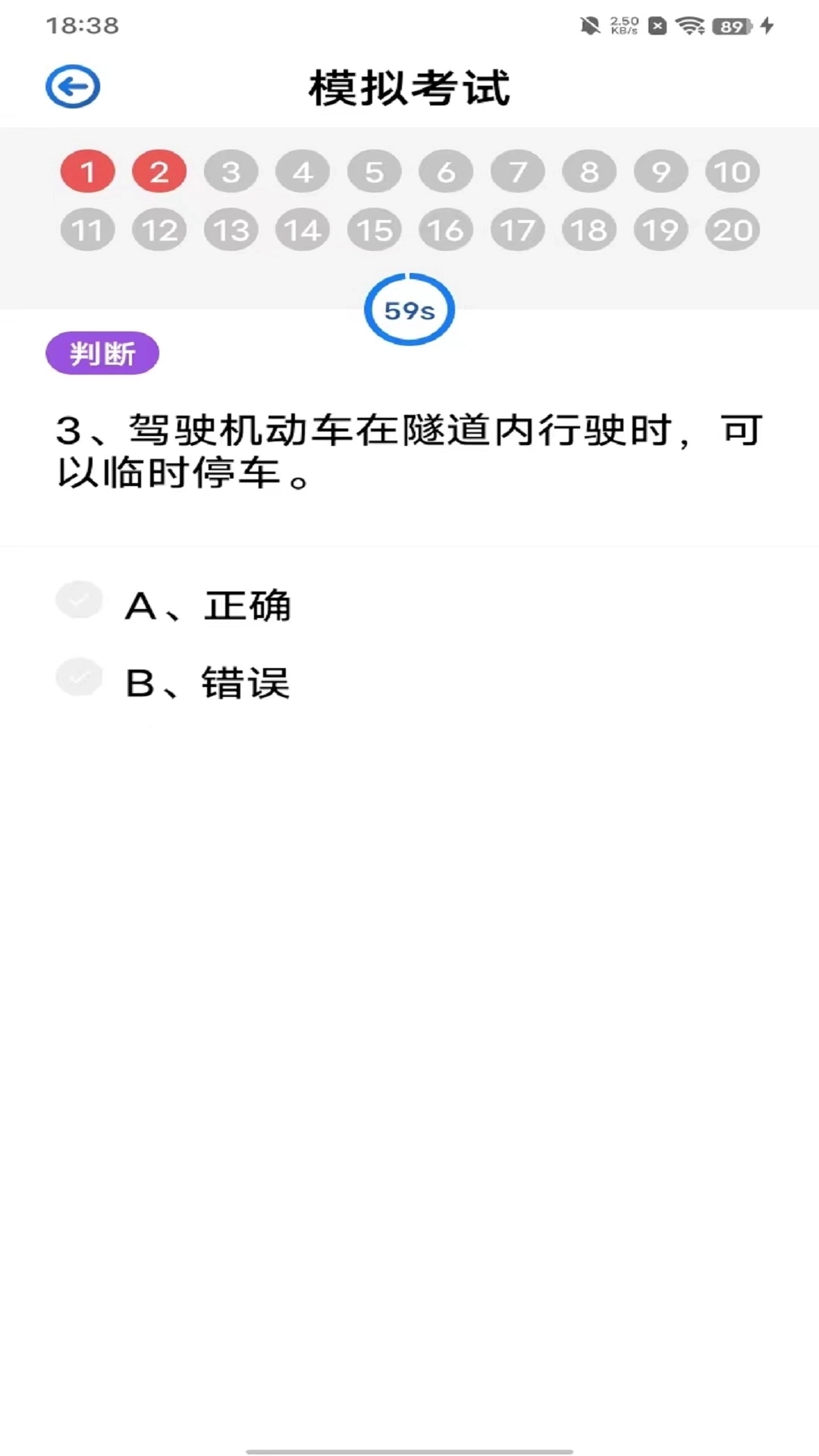The height and width of the screenshot is (1456, 819).
Task: Select question 20, the last question
Action: tap(731, 229)
